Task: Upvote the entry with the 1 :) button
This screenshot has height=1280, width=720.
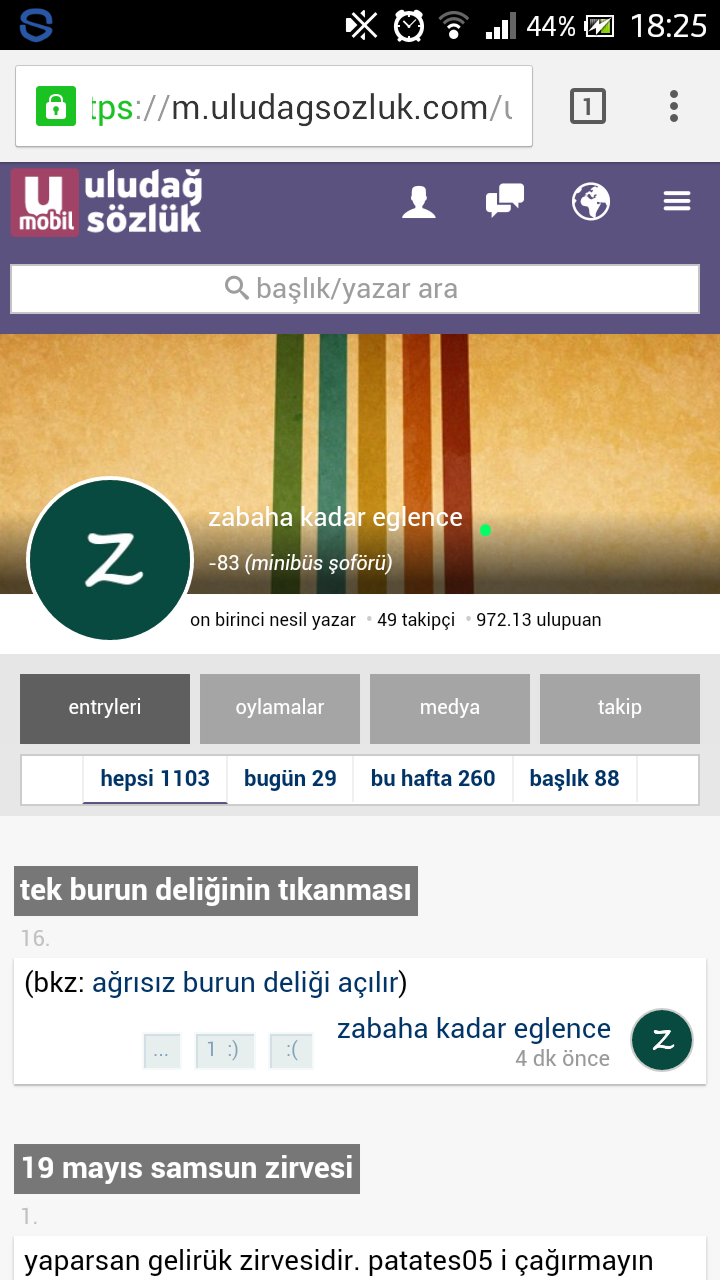Action: [x=224, y=1051]
